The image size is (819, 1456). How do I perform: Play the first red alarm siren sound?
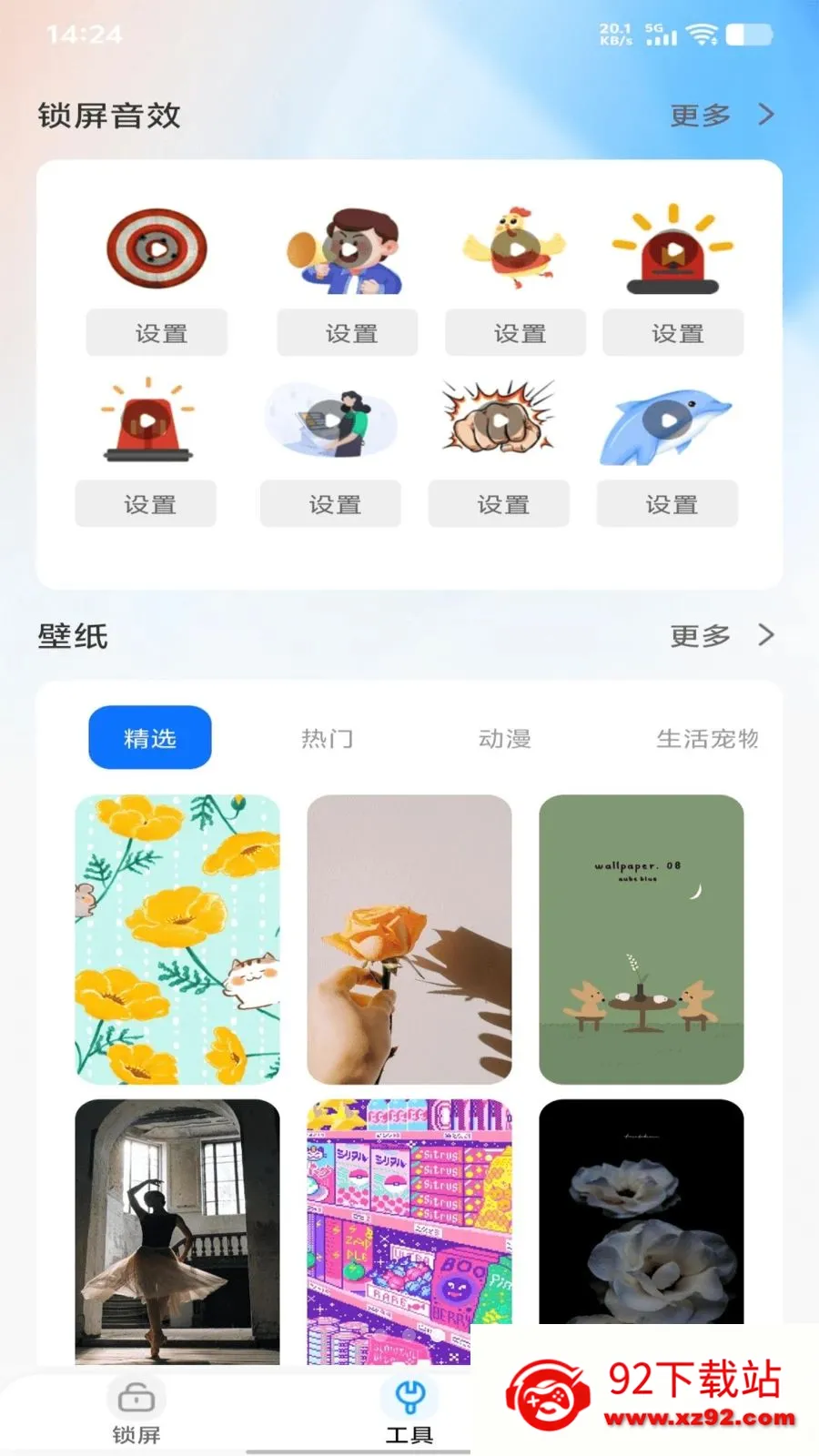coord(673,248)
